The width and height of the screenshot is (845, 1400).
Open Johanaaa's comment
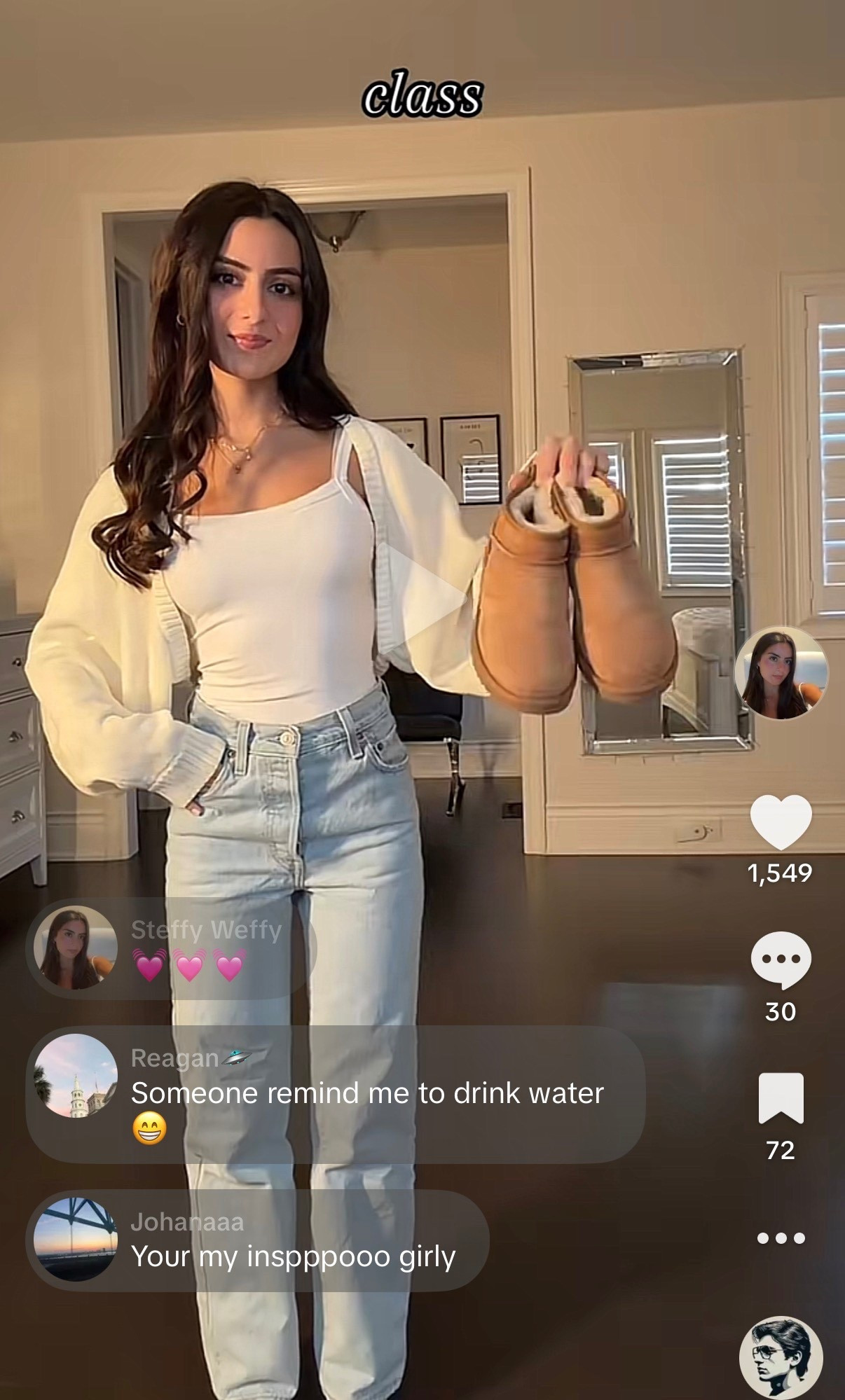(258, 1240)
